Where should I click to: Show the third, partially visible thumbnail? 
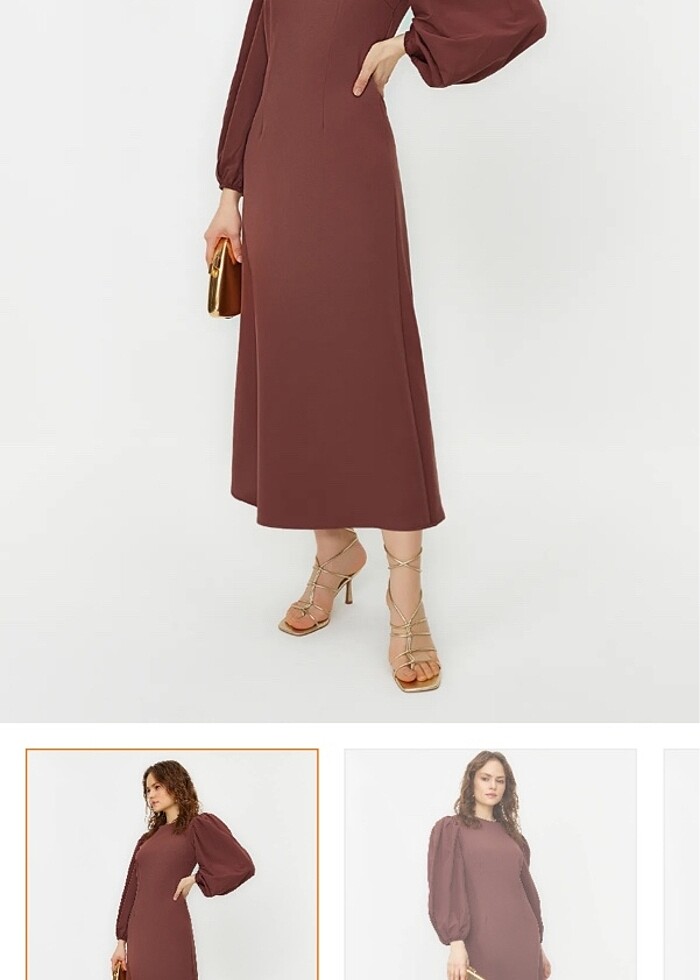click(682, 864)
